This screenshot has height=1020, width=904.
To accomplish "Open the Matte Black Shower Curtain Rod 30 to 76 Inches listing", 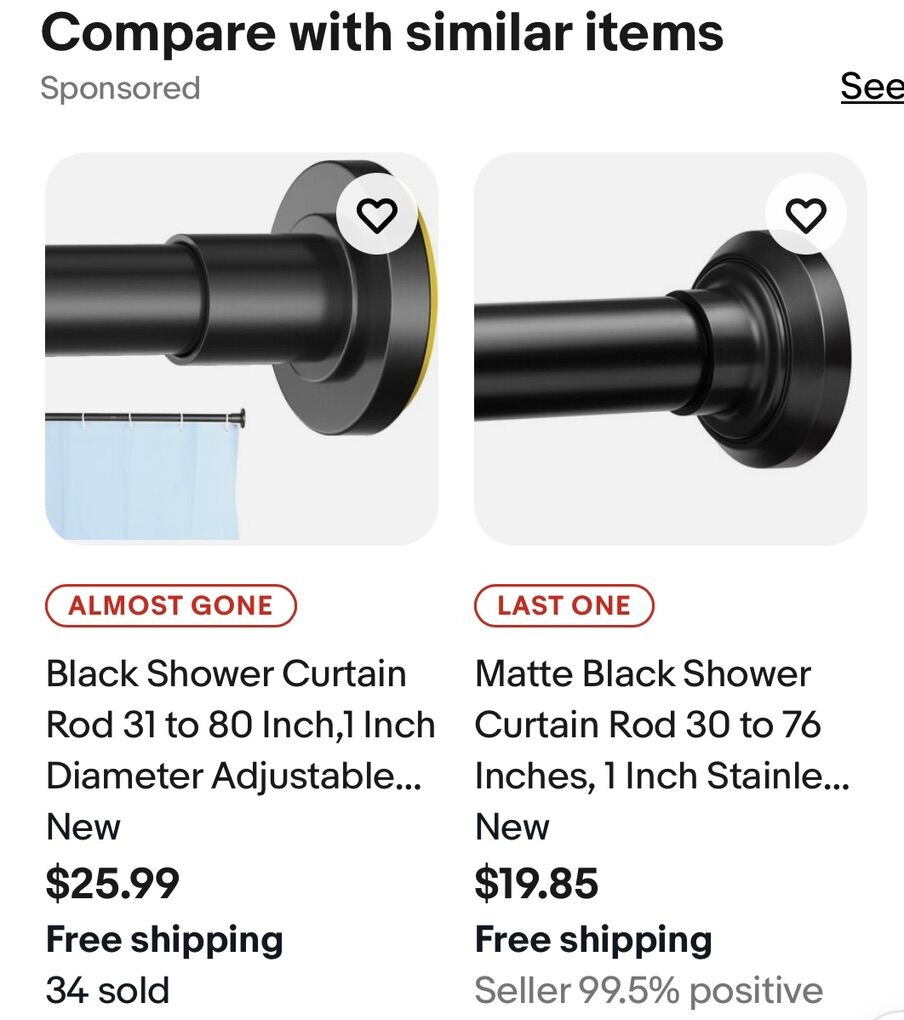I will [660, 724].
